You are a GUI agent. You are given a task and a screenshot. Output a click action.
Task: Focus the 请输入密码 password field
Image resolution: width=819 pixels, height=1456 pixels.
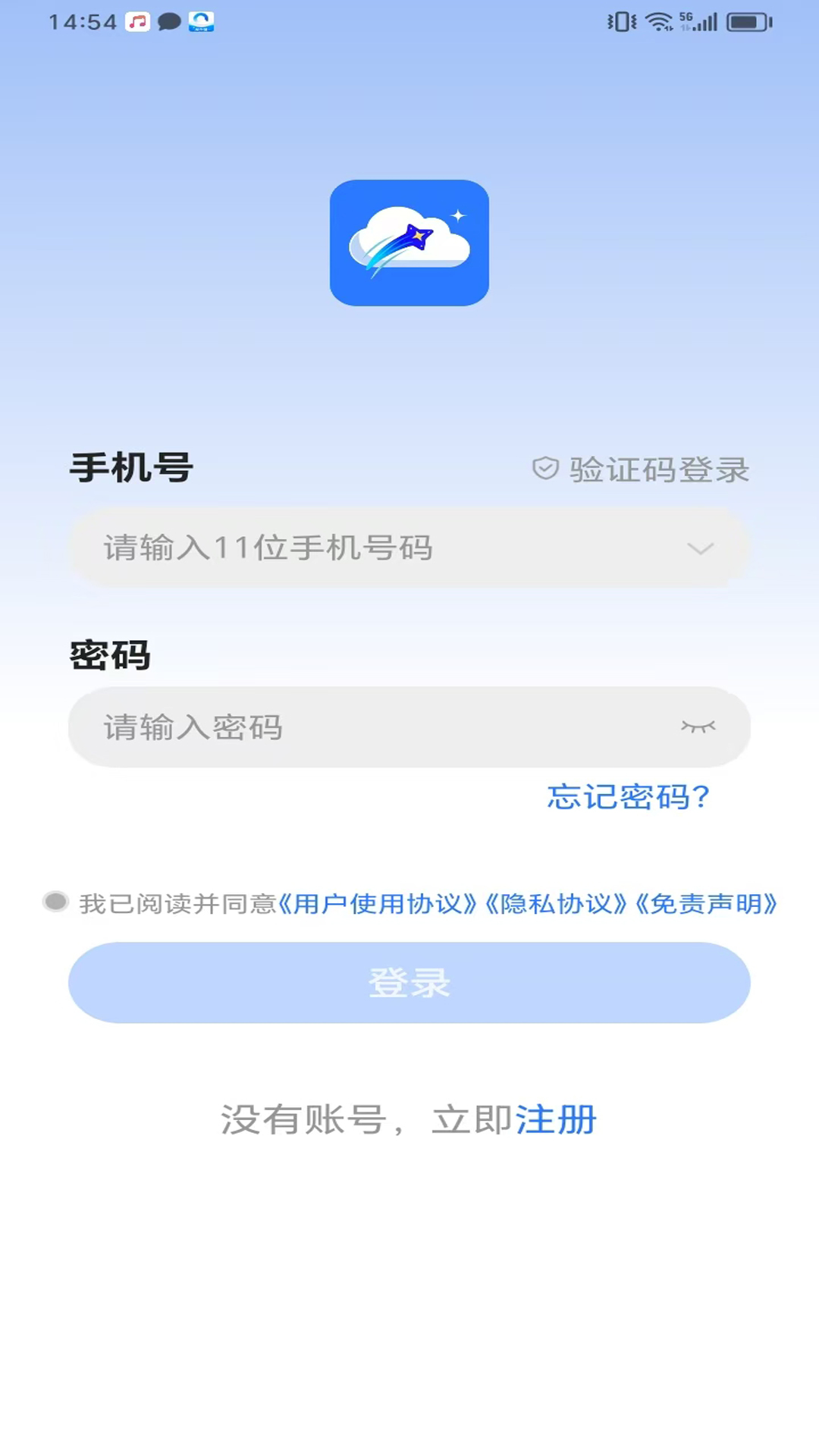pos(409,727)
